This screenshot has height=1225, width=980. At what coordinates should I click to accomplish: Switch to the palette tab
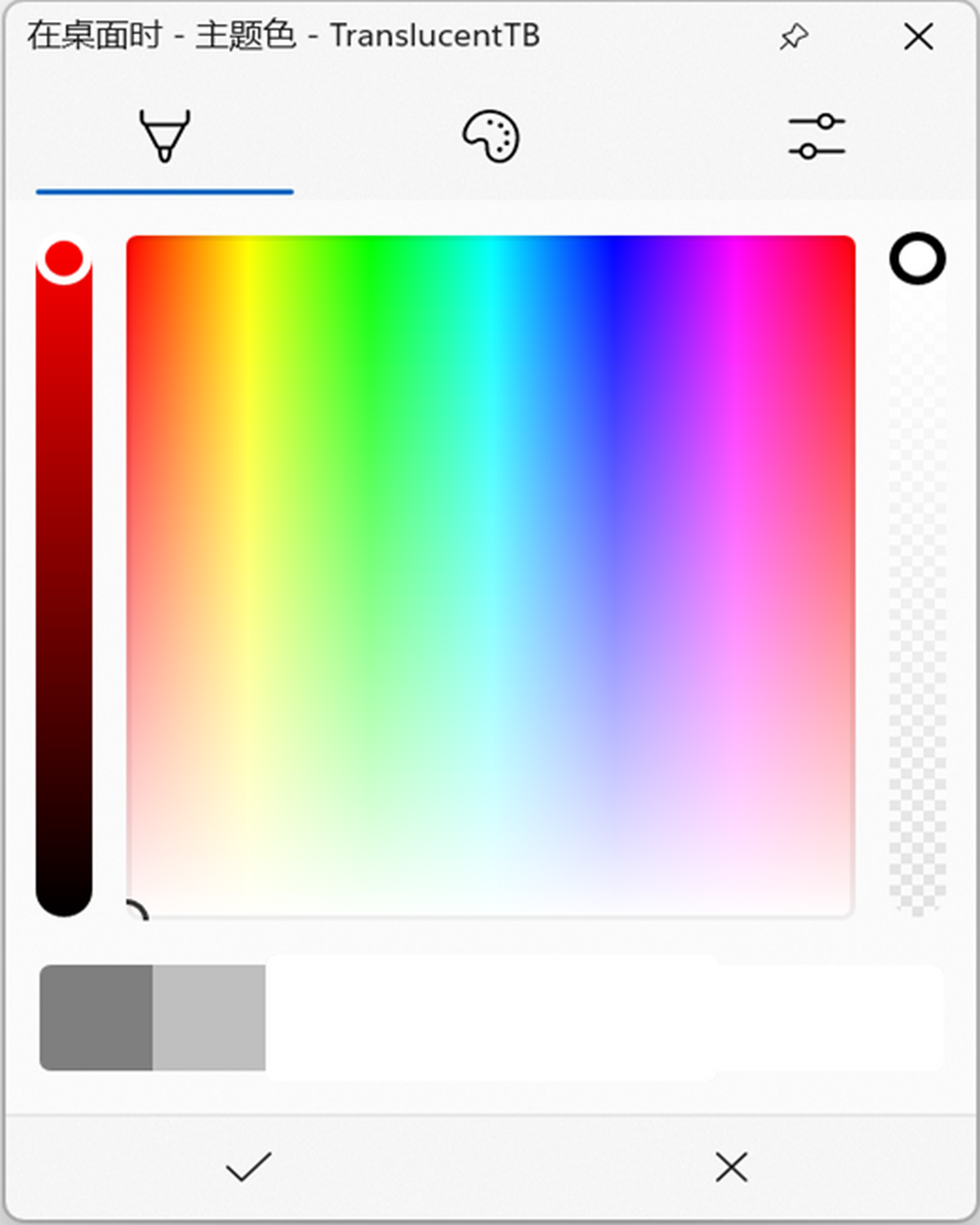pos(490,136)
